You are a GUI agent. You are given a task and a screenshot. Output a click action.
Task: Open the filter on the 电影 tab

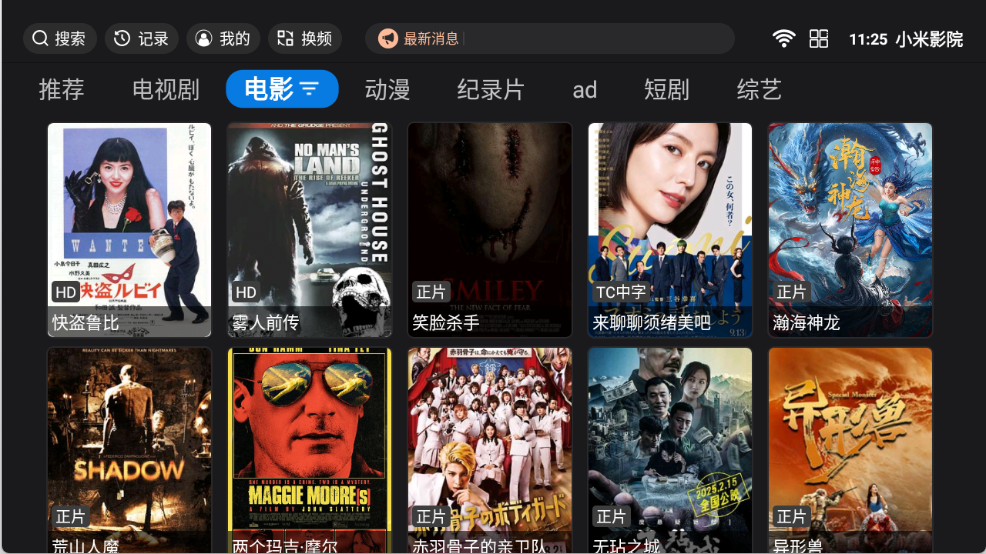click(x=309, y=90)
